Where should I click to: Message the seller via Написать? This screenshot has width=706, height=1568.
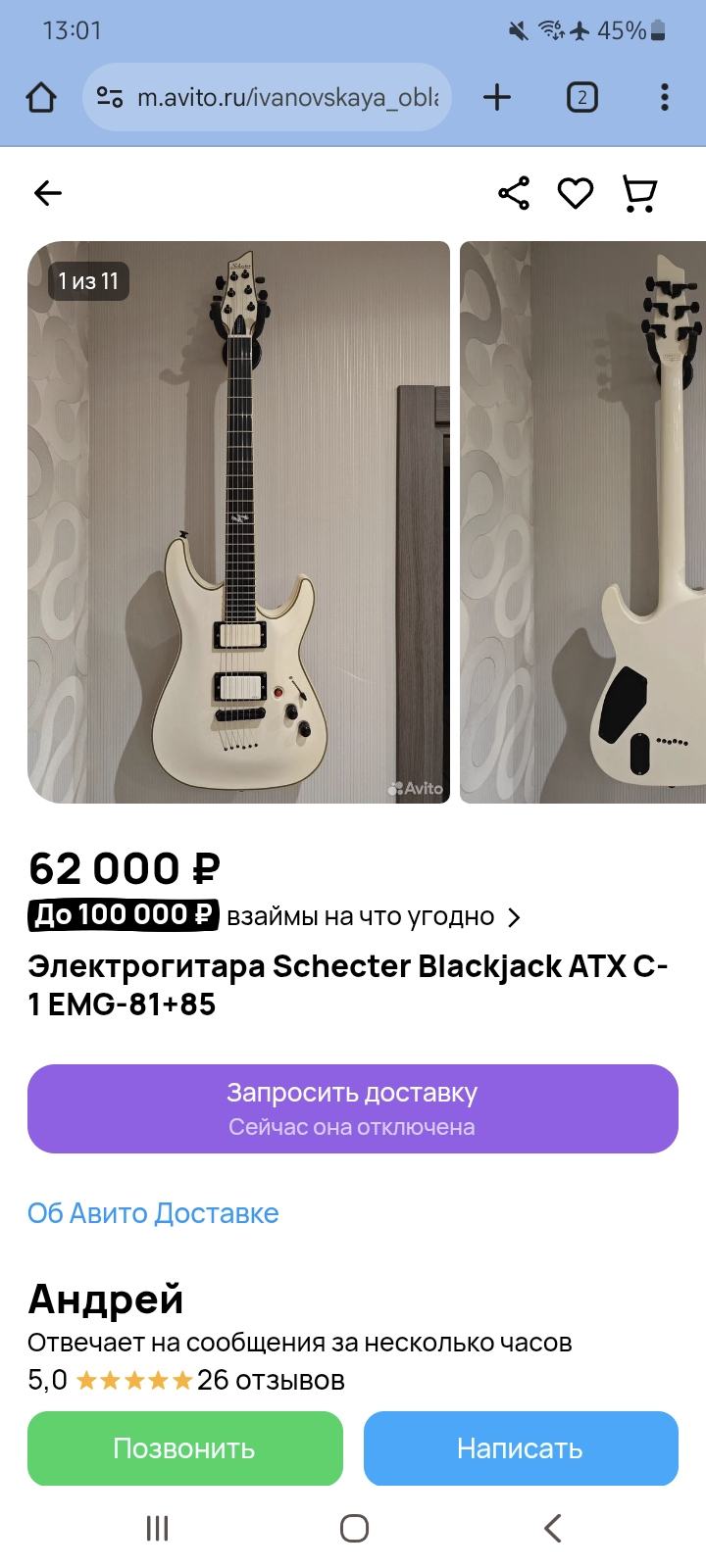point(521,1448)
